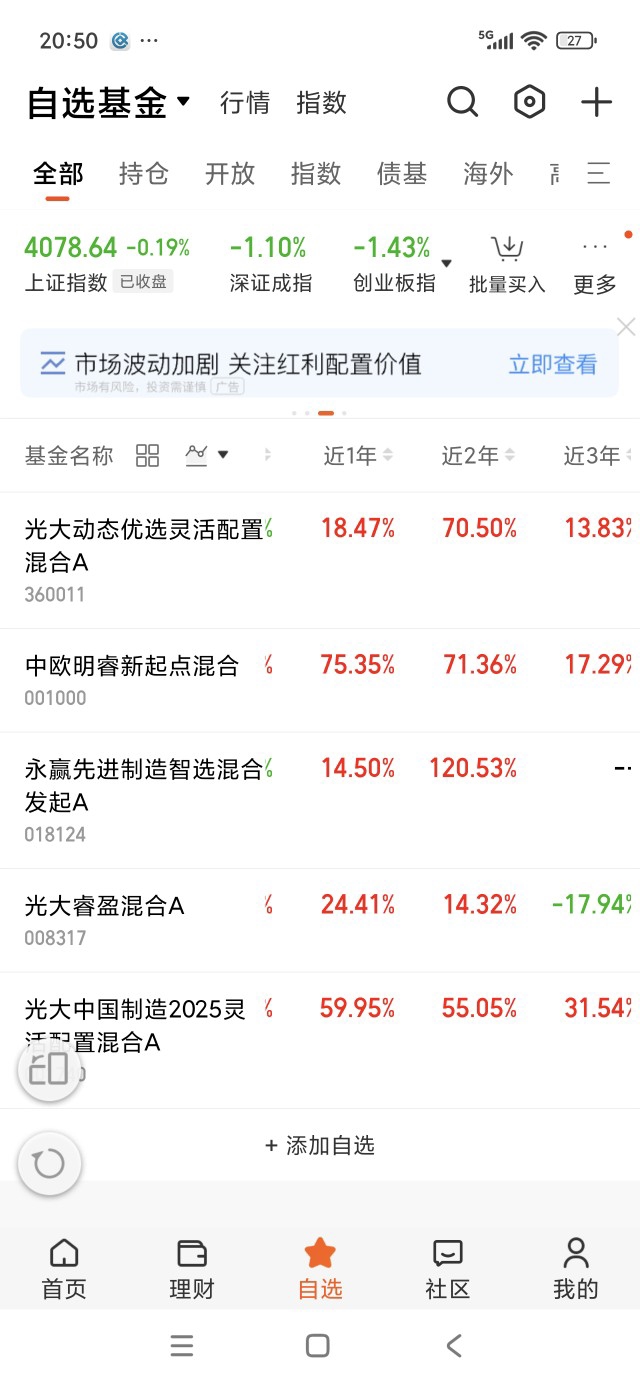Switch to the 社区 bottom tab
The height and width of the screenshot is (1386, 640).
coord(447,1268)
